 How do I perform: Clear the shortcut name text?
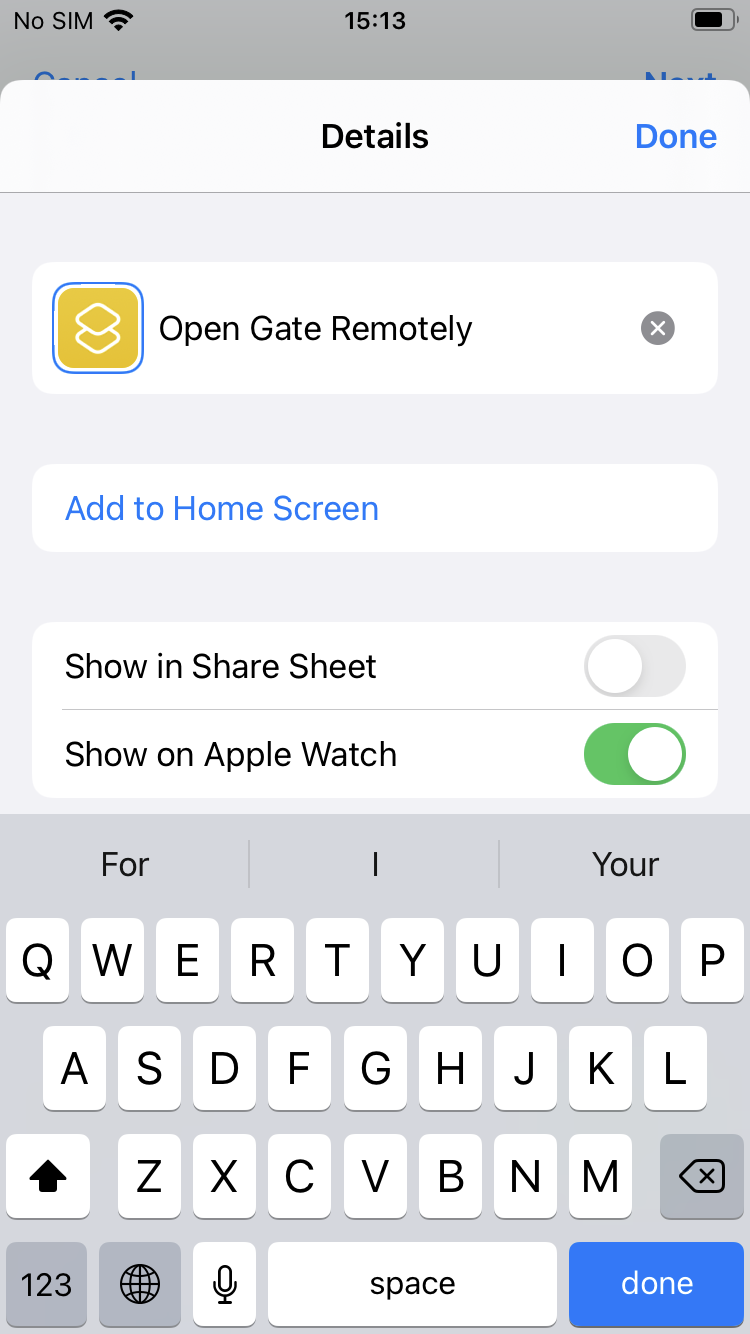[x=658, y=328]
